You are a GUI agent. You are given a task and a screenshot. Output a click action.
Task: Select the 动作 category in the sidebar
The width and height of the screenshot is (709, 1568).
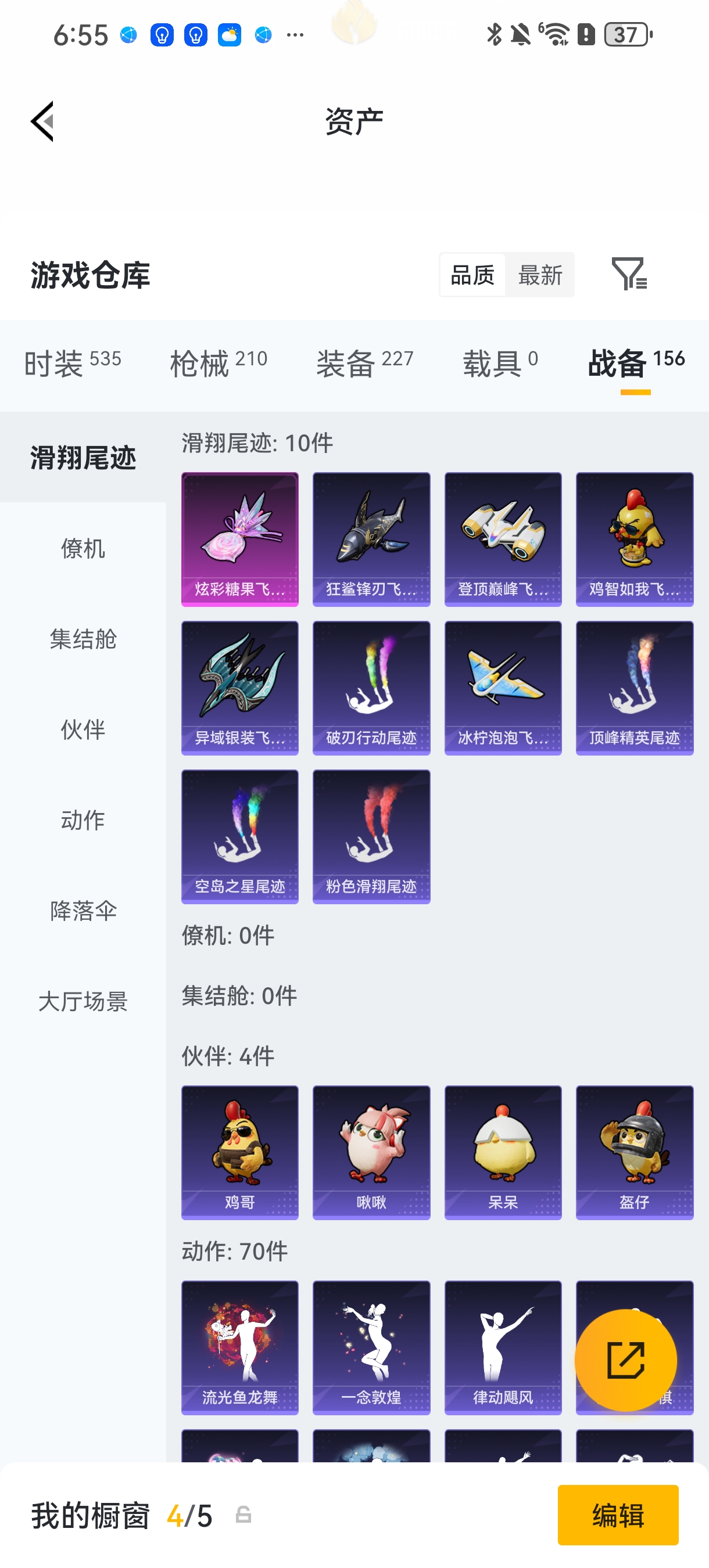pos(83,821)
